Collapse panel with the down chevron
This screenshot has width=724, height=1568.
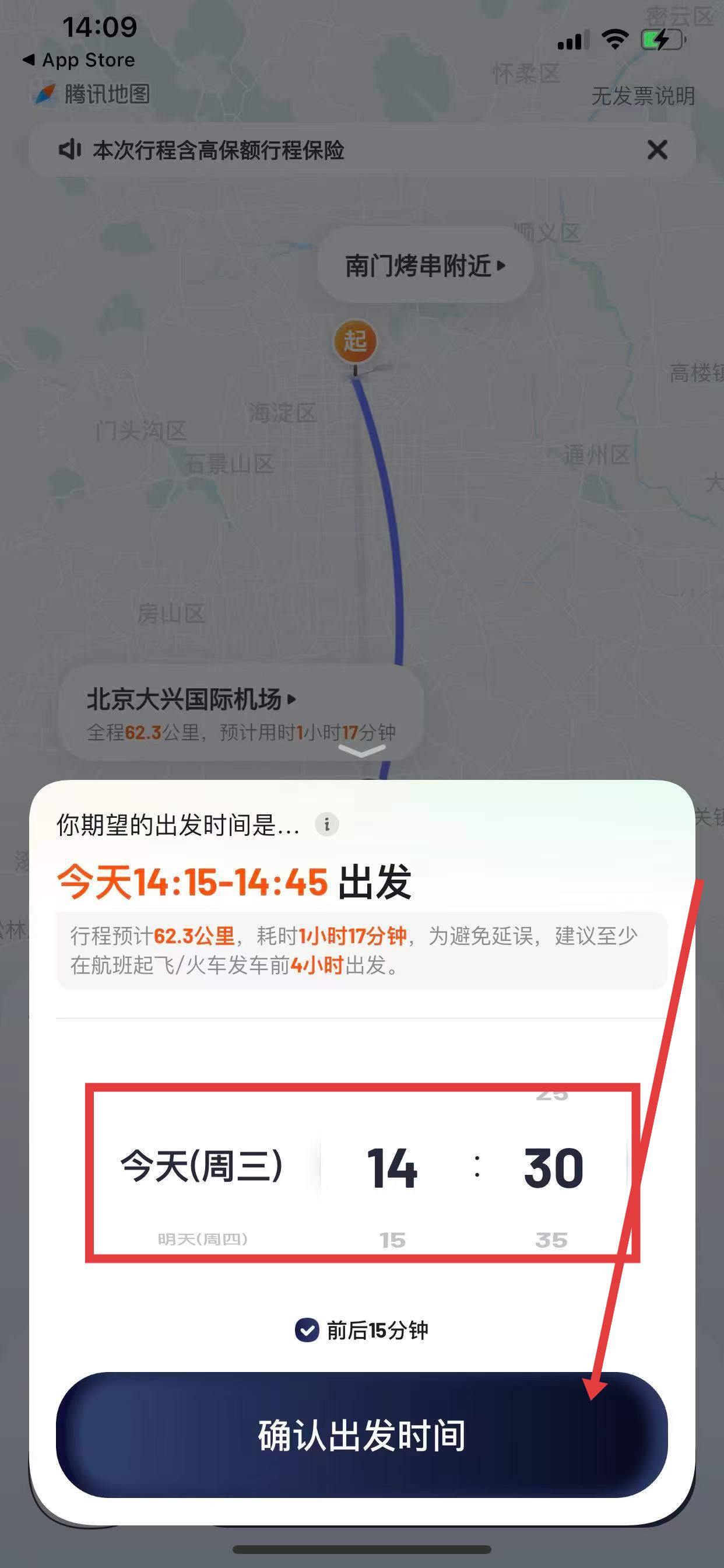coord(361,751)
